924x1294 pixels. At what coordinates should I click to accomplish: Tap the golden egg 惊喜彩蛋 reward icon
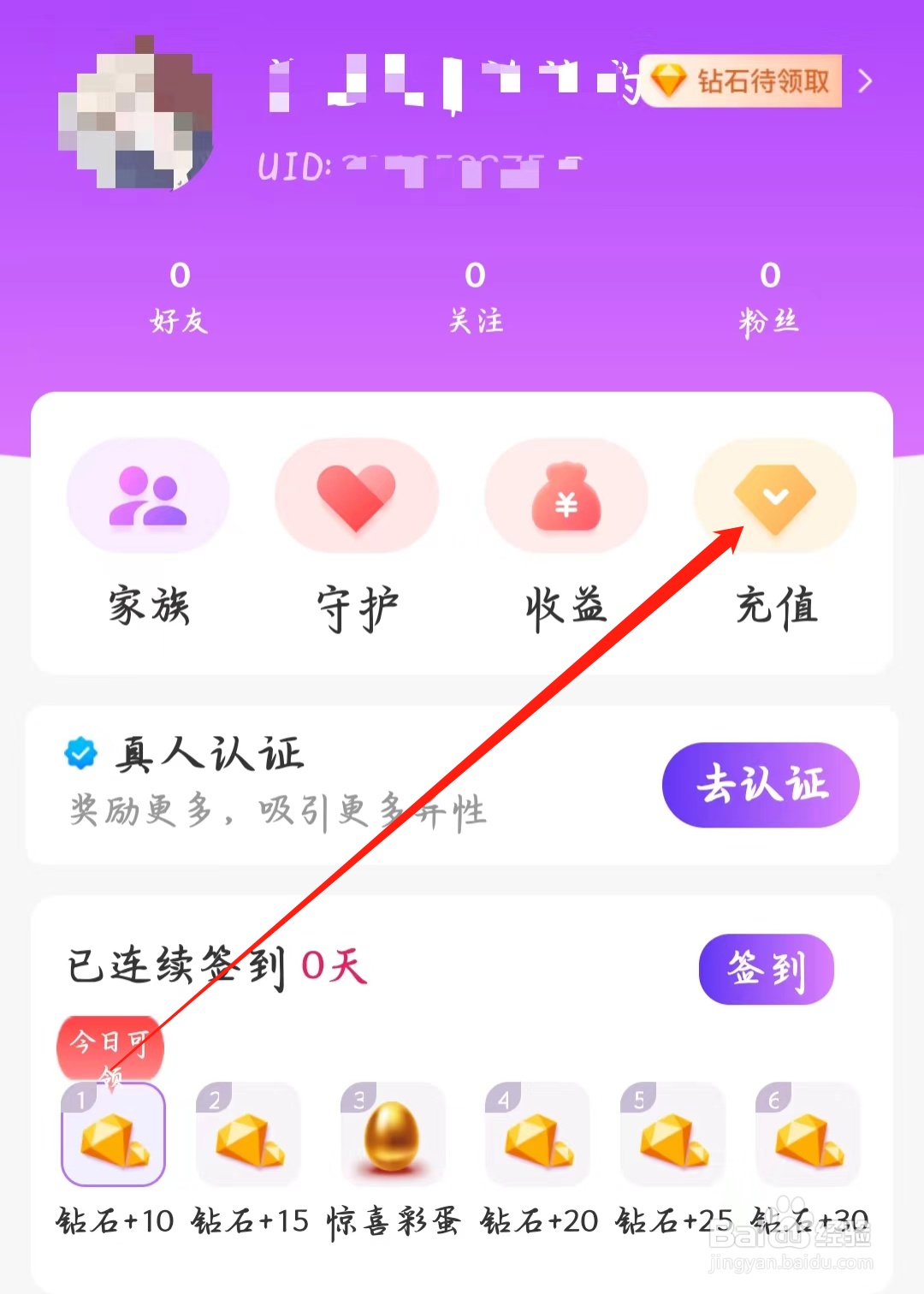tap(392, 1136)
